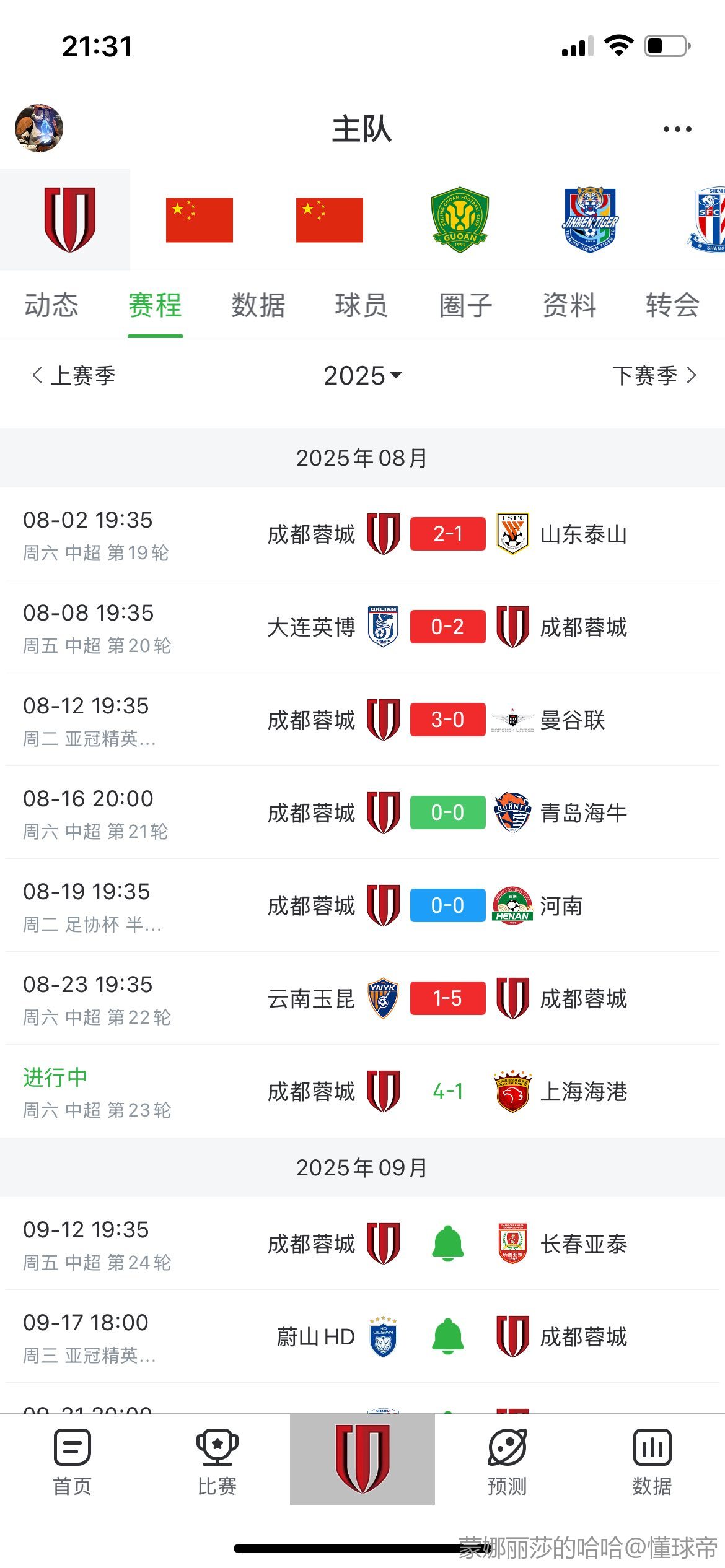Open the match against 曼谷联

pyautogui.click(x=362, y=720)
